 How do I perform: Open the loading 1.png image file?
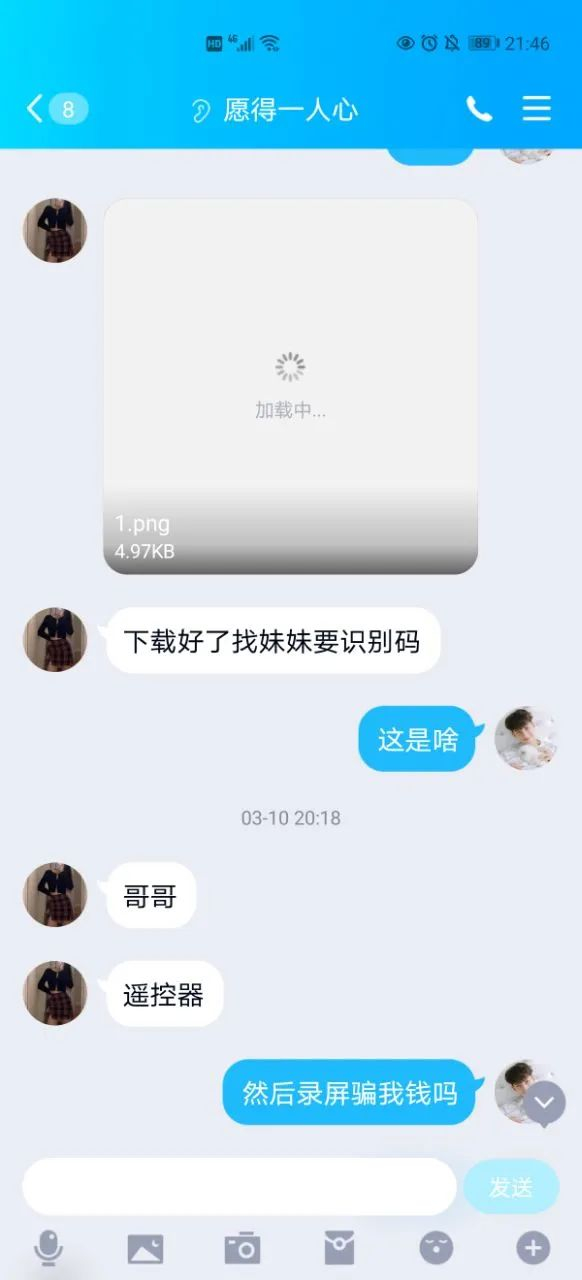pos(290,386)
